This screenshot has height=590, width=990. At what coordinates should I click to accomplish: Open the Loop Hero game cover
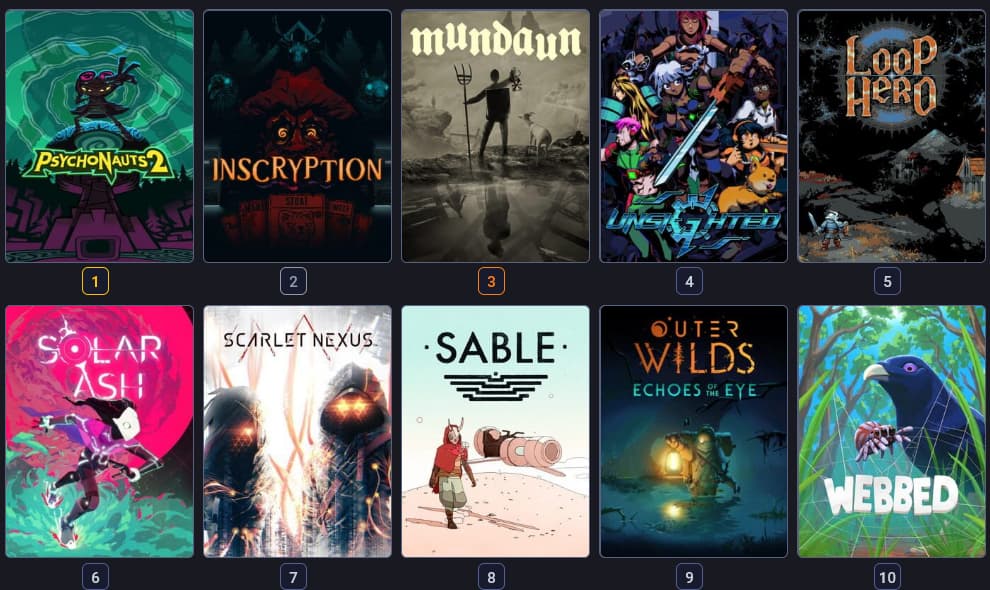tap(891, 136)
